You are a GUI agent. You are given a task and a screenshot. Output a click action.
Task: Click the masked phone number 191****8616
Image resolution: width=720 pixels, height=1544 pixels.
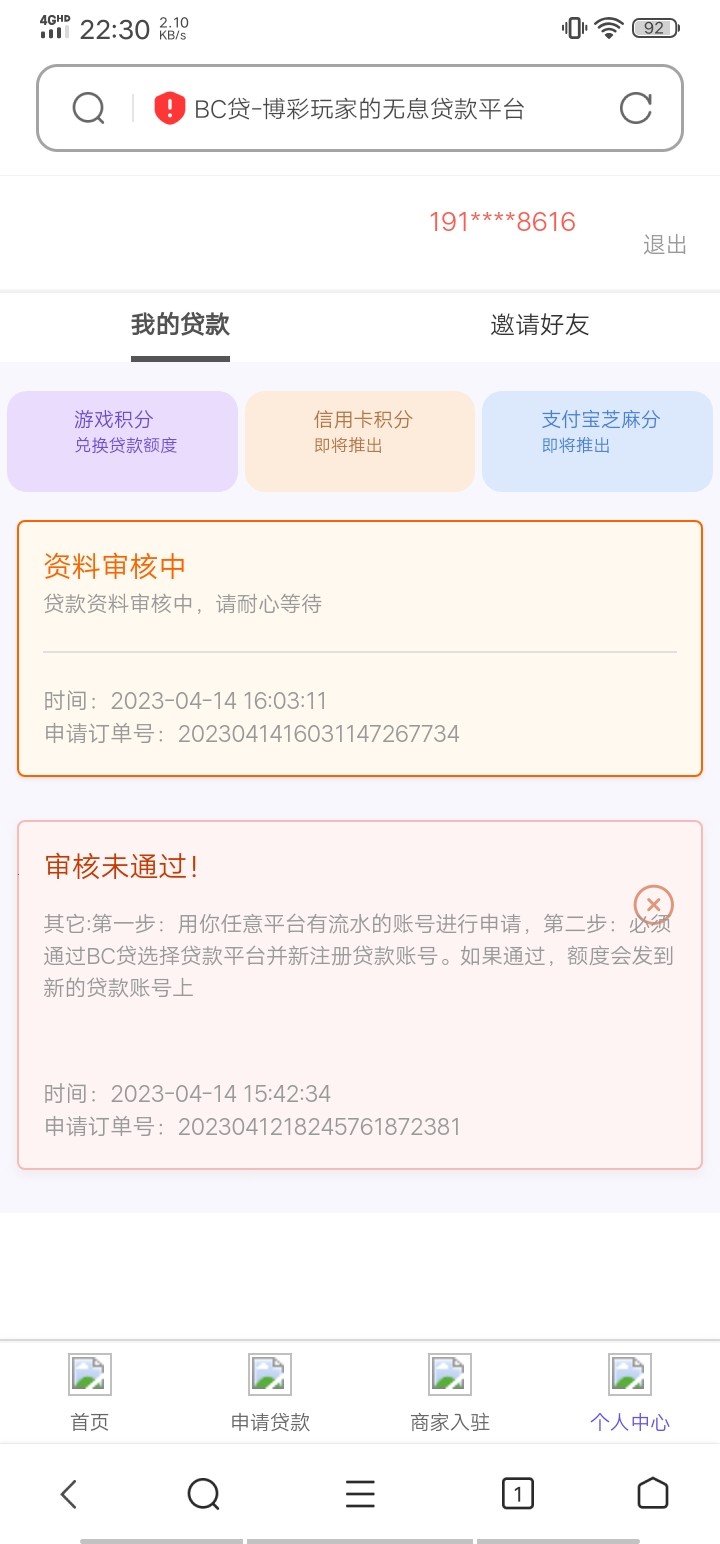[x=501, y=221]
